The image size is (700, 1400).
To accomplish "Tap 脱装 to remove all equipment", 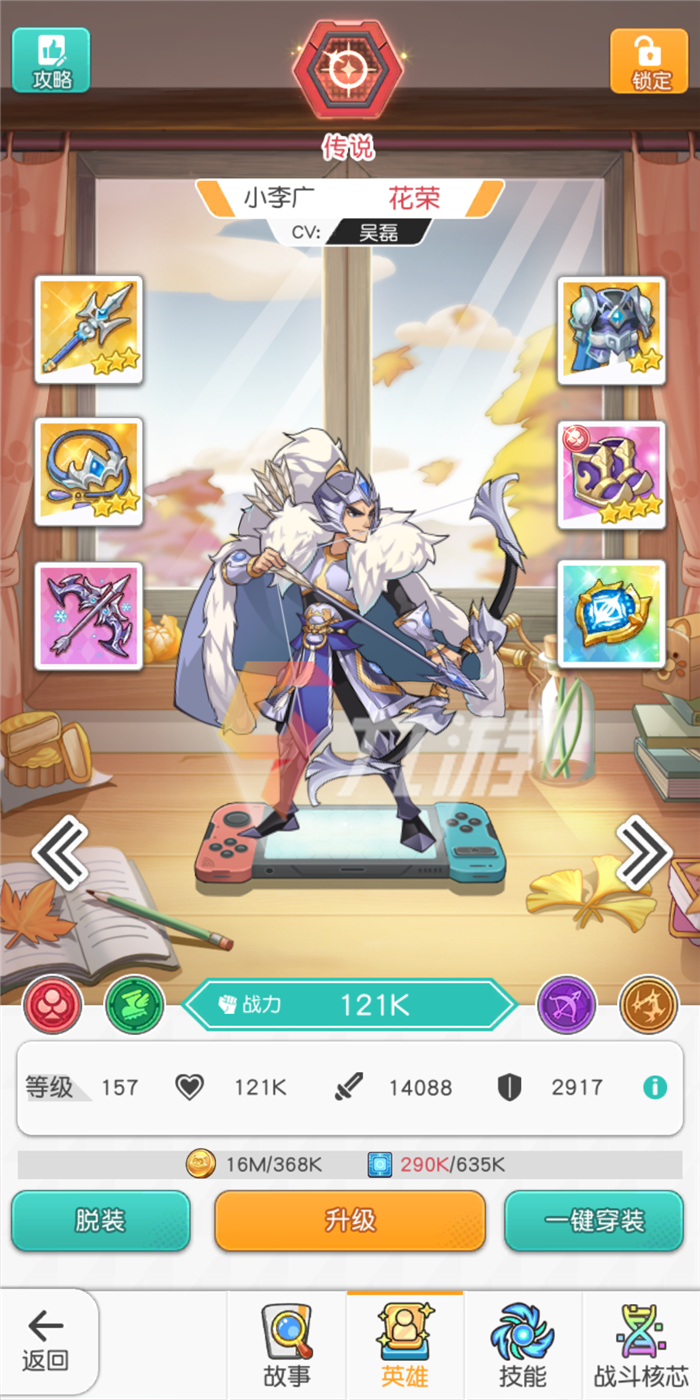I will pos(100,1220).
